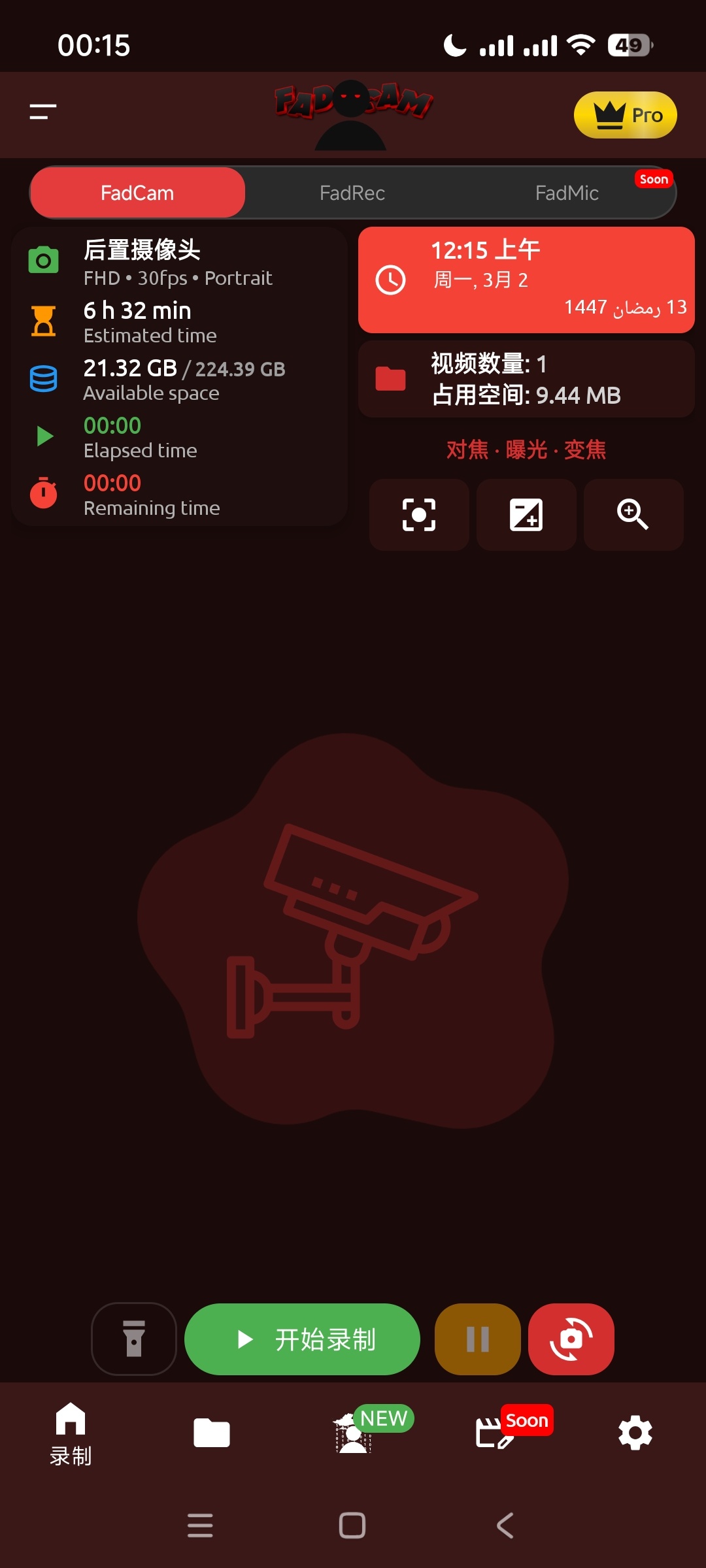
Task: Tap the clock date card
Action: click(x=526, y=280)
